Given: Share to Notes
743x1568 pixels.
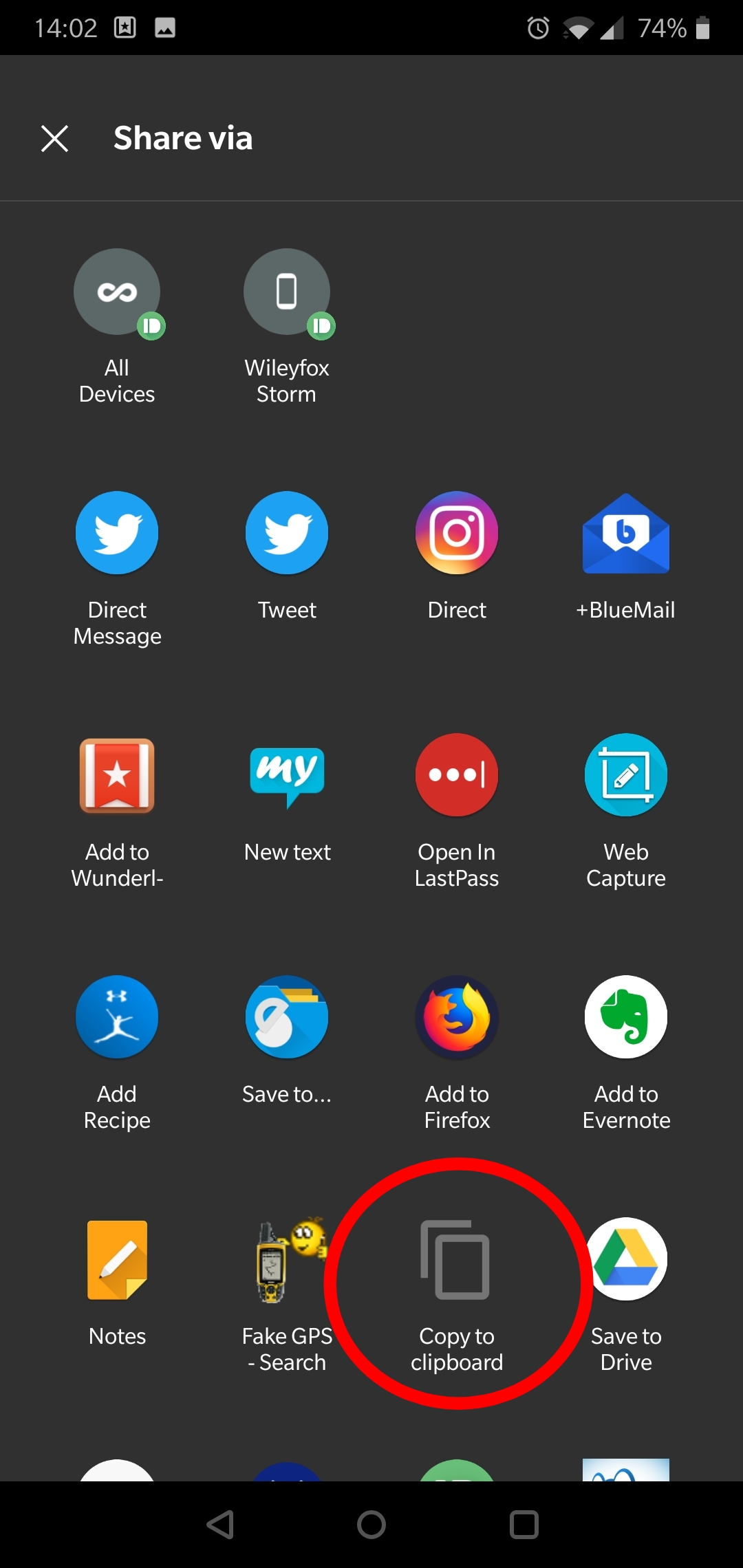Looking at the screenshot, I should coord(117,1259).
